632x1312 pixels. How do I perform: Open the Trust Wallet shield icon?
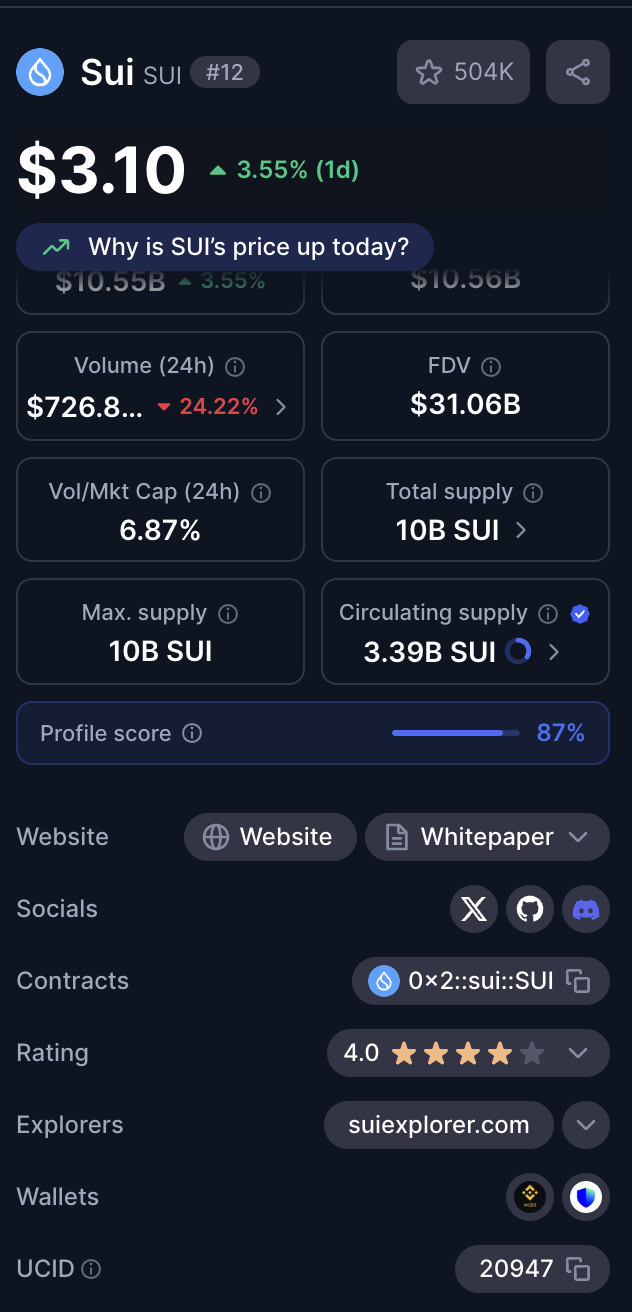coord(586,1197)
